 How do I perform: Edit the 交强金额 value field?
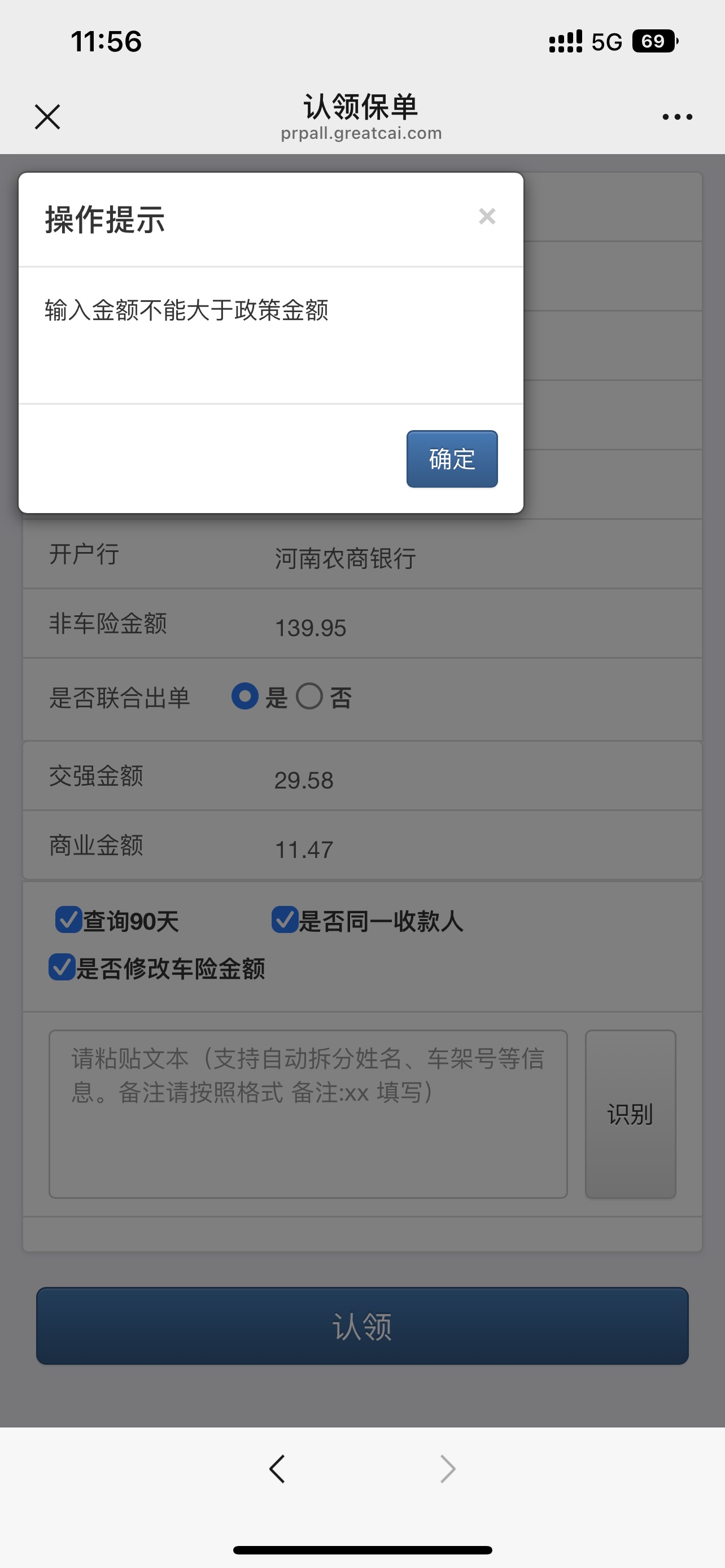point(475,779)
